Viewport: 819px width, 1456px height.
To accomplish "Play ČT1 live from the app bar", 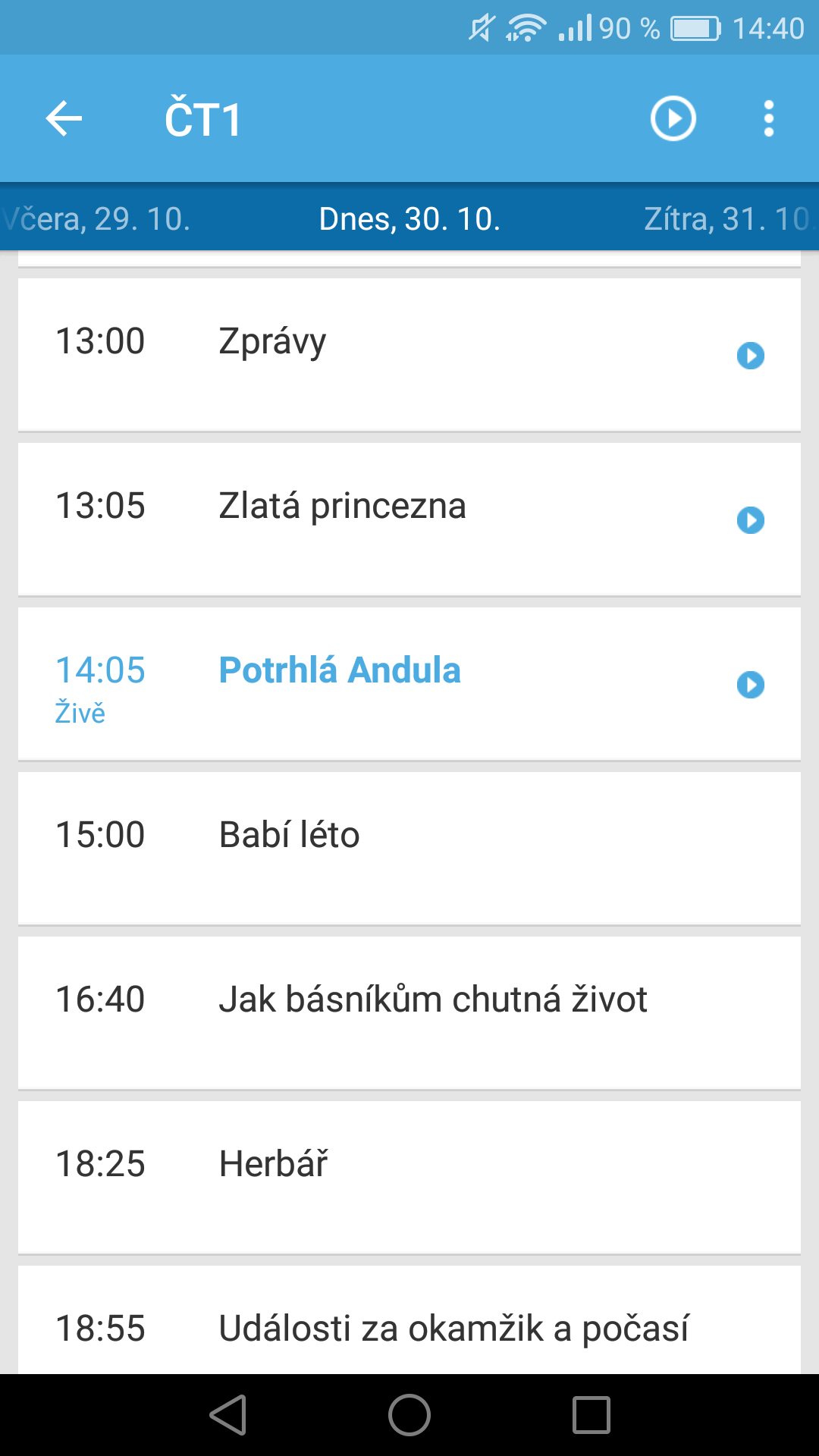I will pos(673,119).
